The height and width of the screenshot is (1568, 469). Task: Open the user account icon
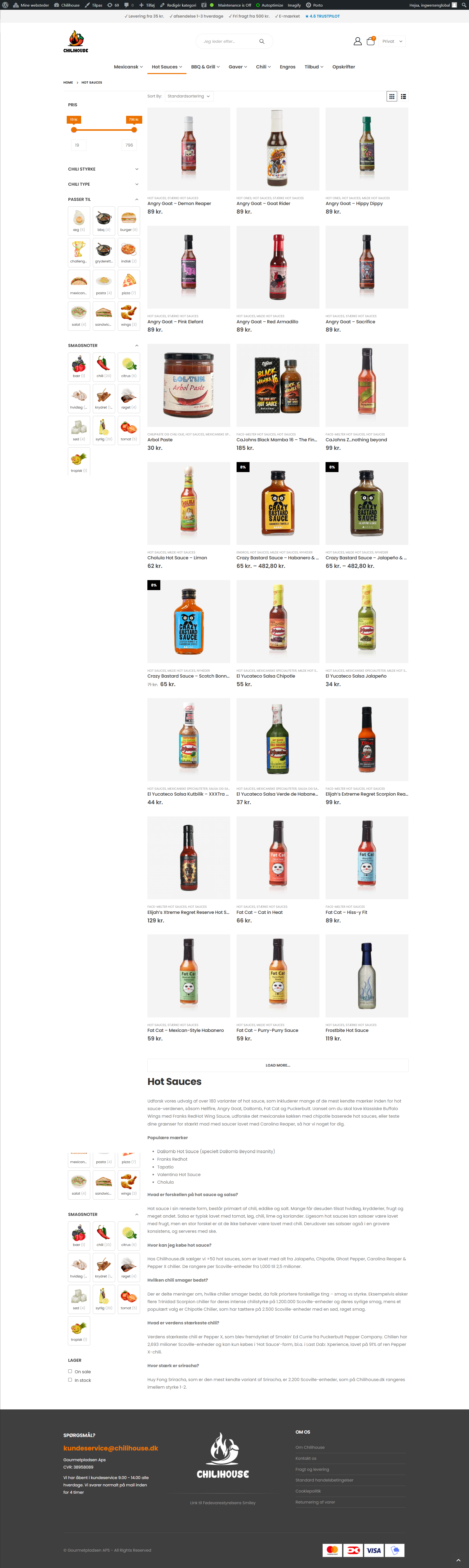[x=358, y=41]
